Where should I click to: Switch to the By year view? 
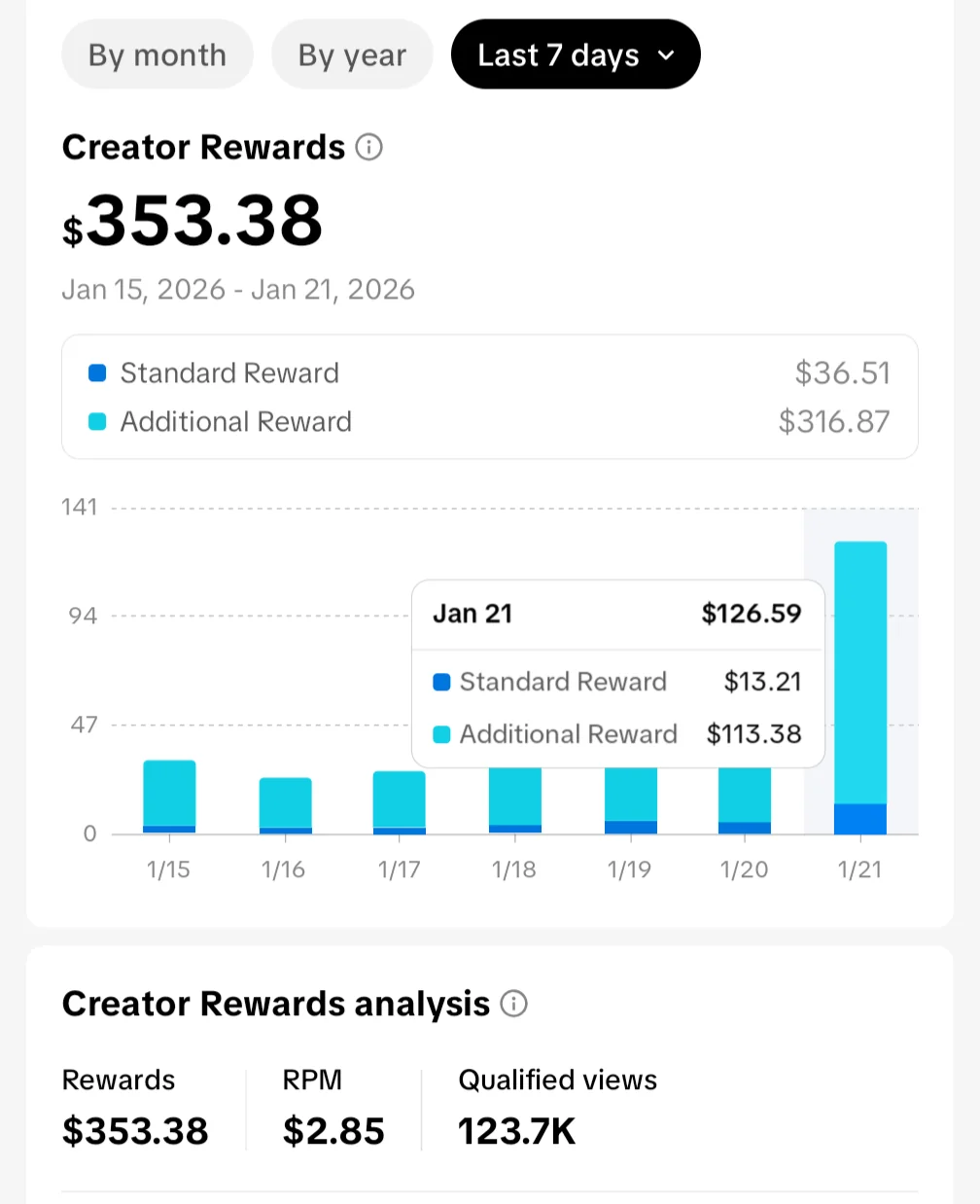coord(352,55)
